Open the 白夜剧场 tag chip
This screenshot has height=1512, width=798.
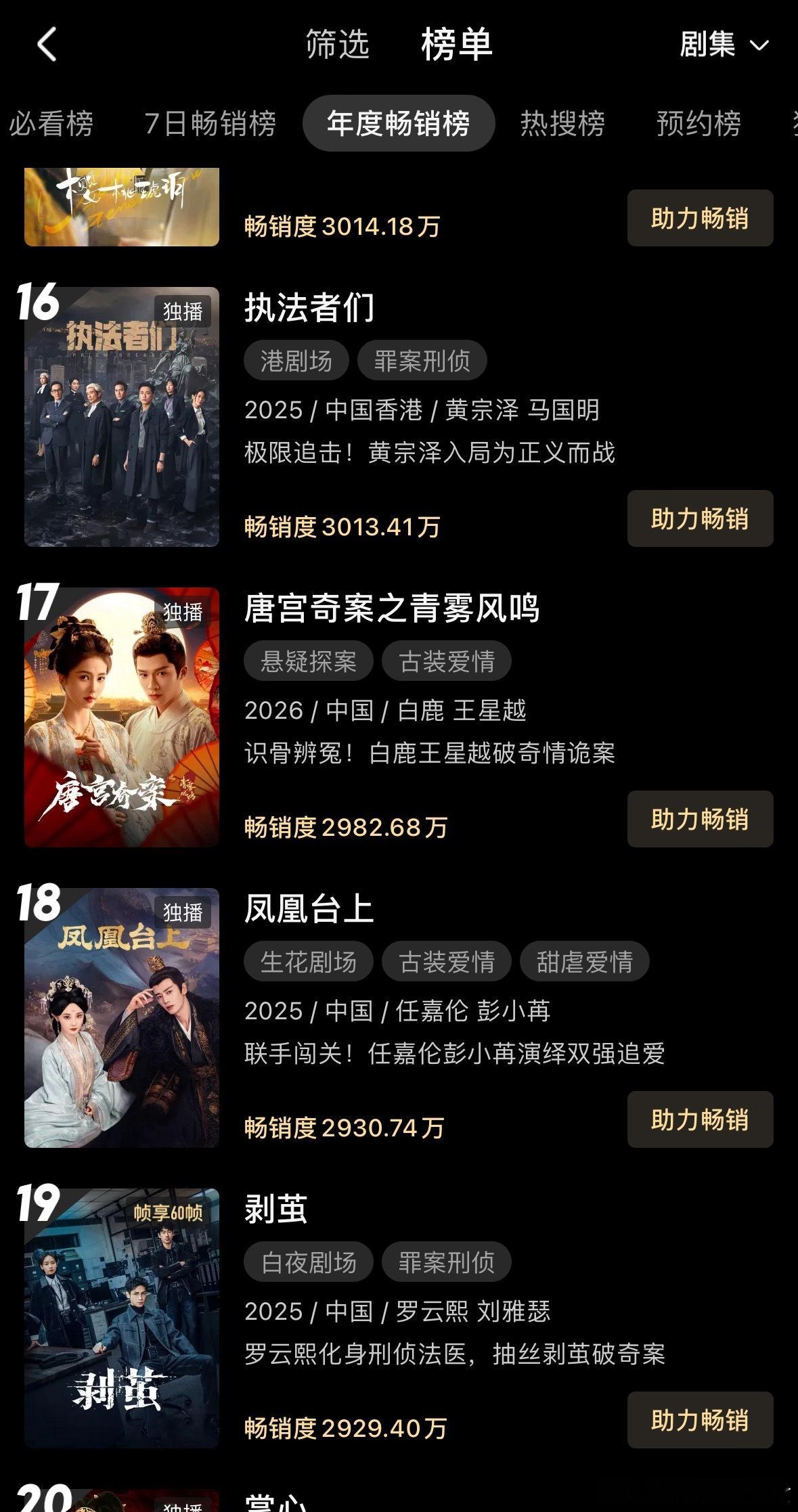coord(309,1262)
